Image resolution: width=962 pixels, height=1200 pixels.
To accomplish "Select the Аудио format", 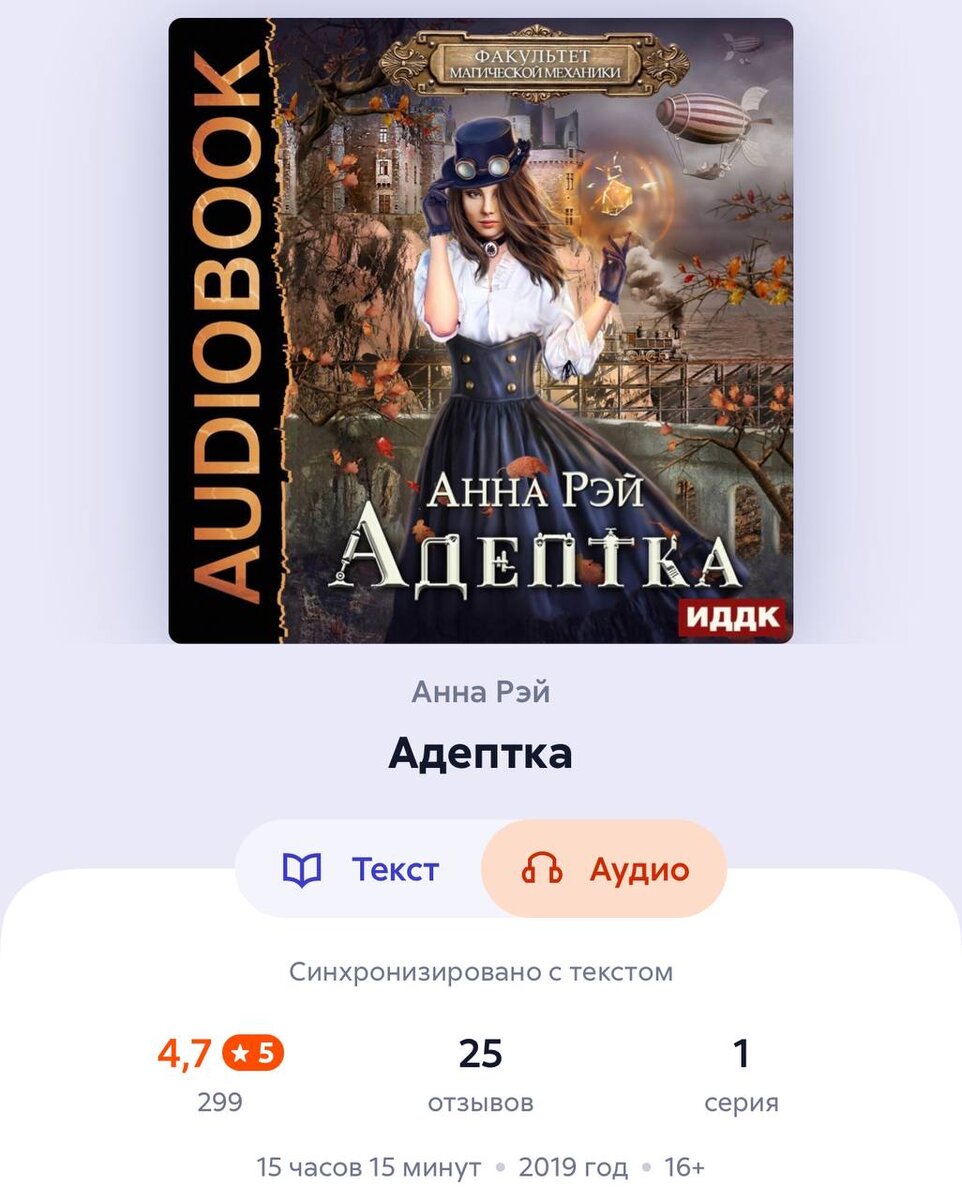I will 605,869.
